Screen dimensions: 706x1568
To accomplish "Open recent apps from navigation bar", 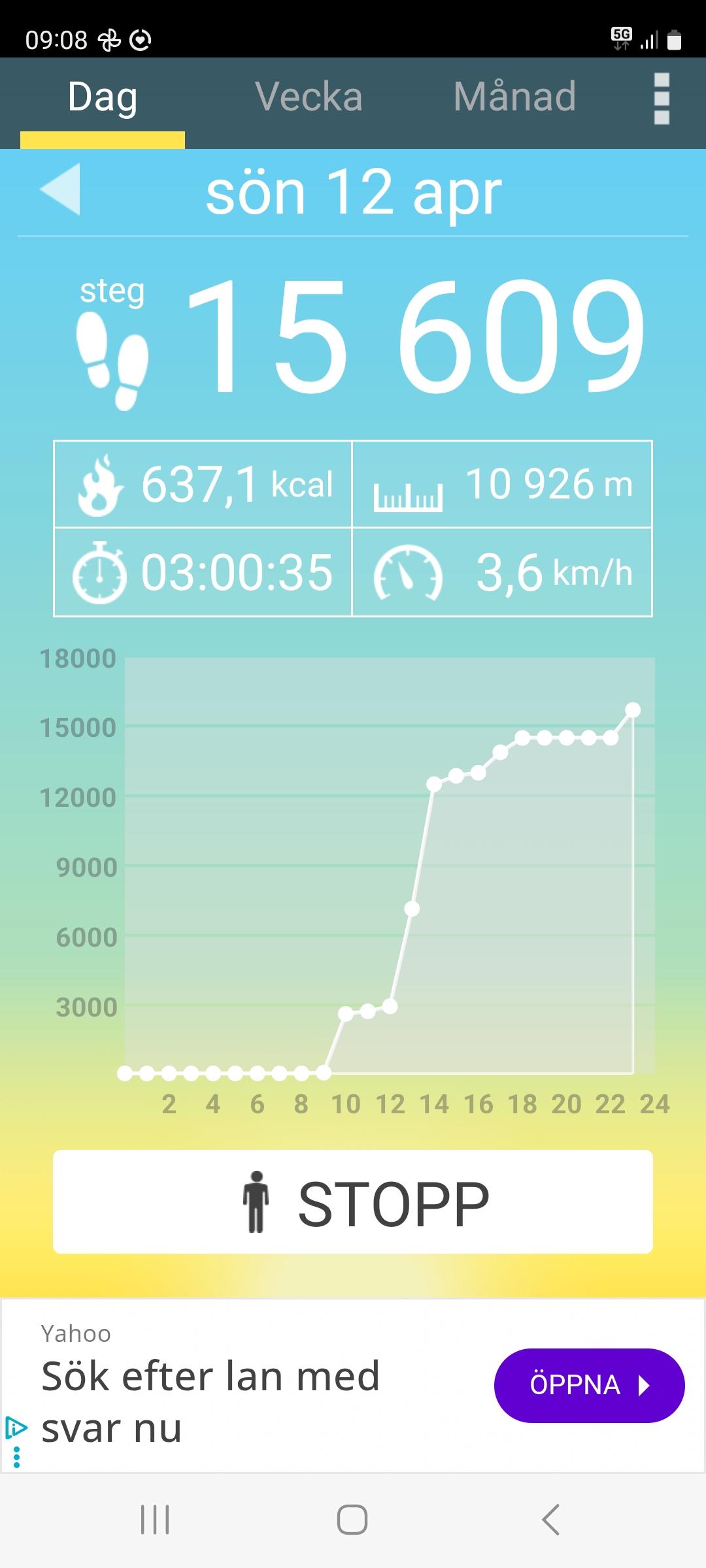I will click(155, 1520).
